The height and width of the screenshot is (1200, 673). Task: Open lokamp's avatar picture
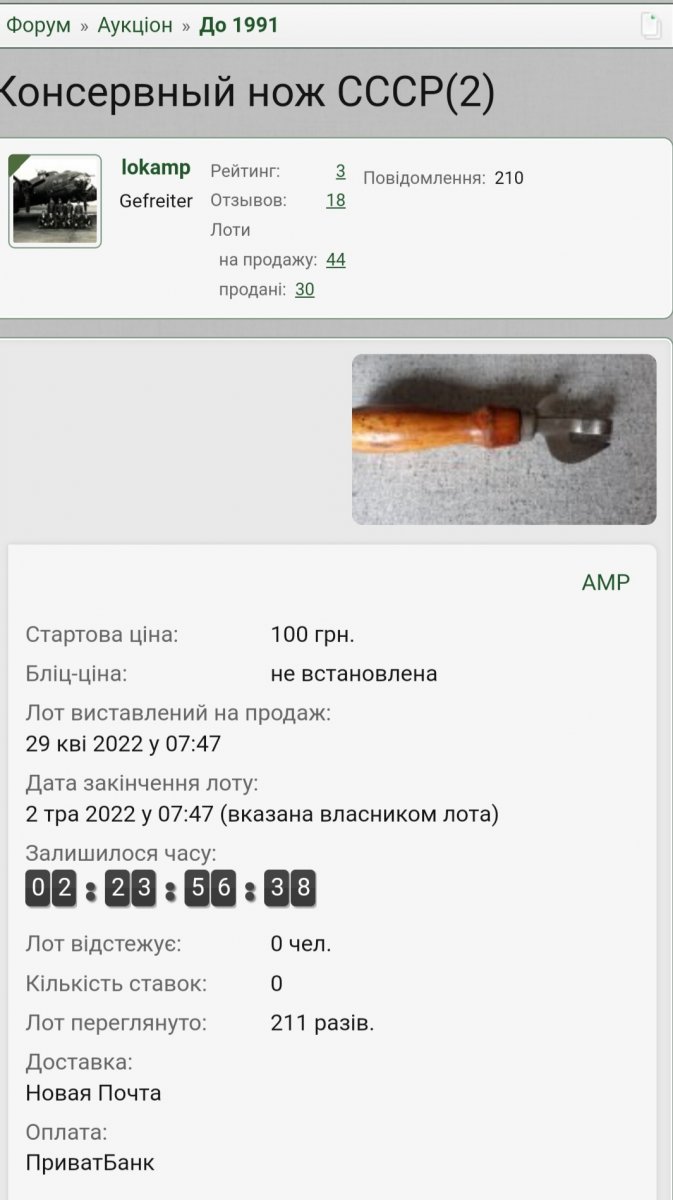tap(55, 201)
